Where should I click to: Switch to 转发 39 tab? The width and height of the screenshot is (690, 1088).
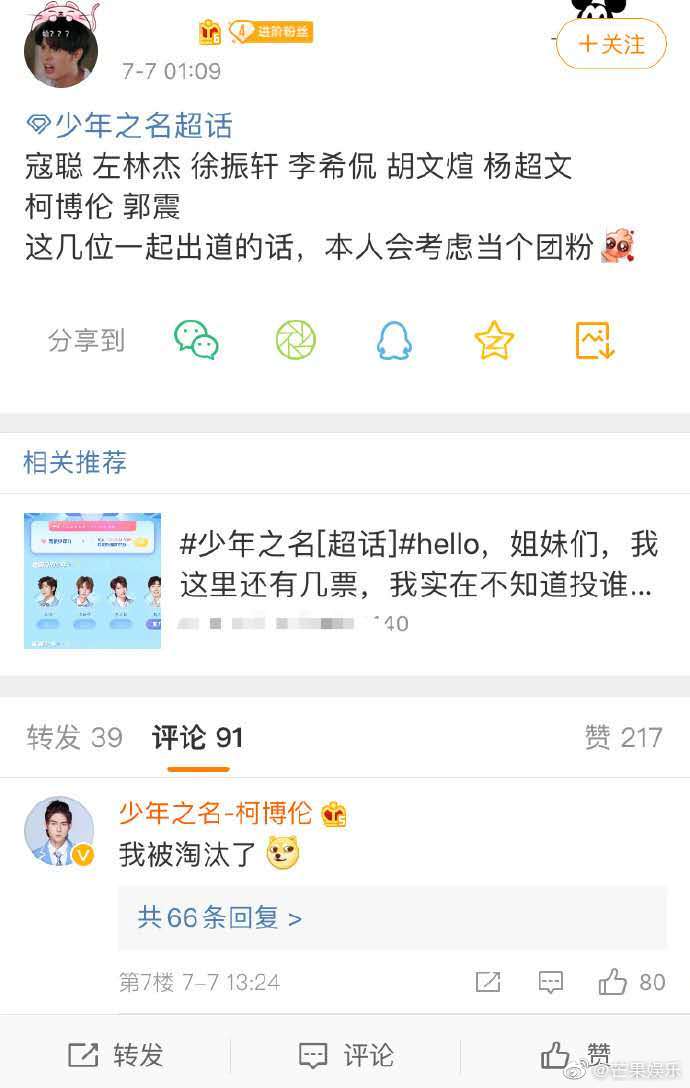click(74, 738)
